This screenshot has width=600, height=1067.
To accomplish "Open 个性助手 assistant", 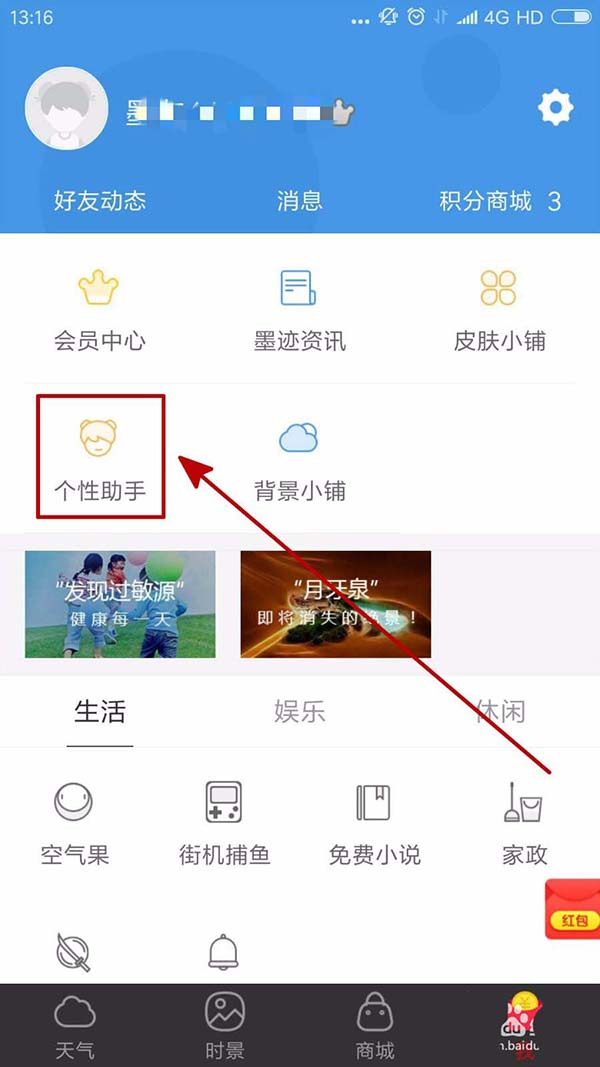I will tap(100, 458).
